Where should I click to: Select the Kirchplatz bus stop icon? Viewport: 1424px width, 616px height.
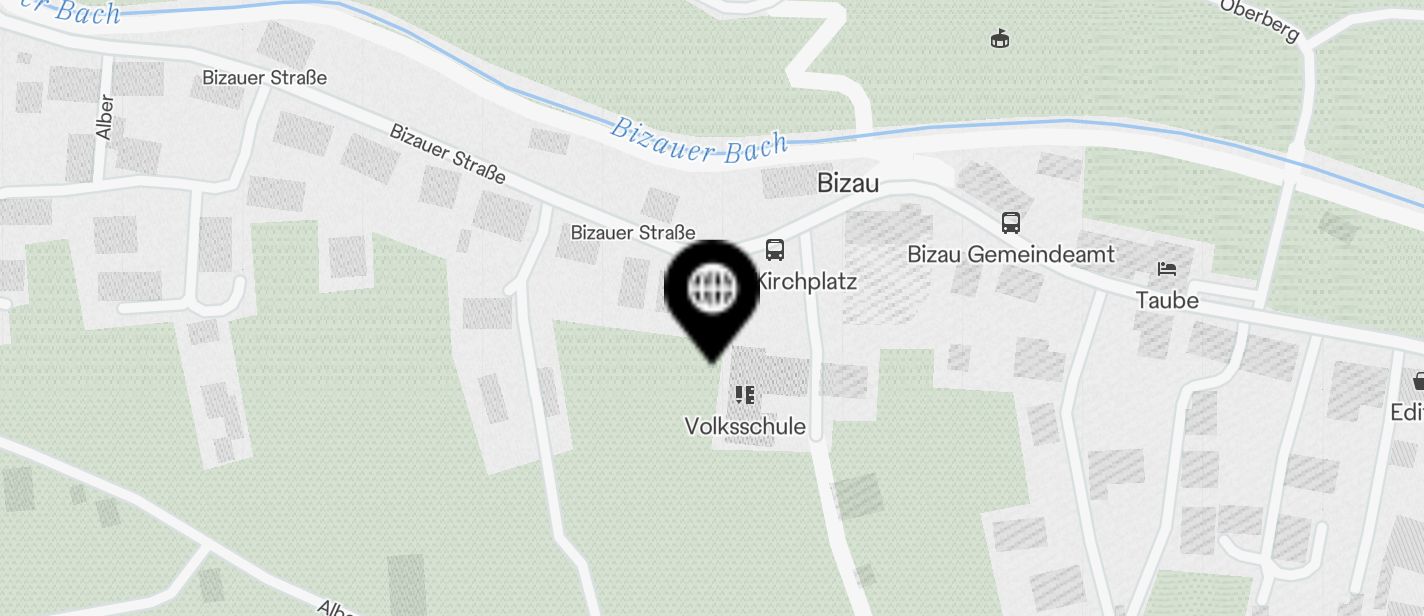pyautogui.click(x=775, y=250)
